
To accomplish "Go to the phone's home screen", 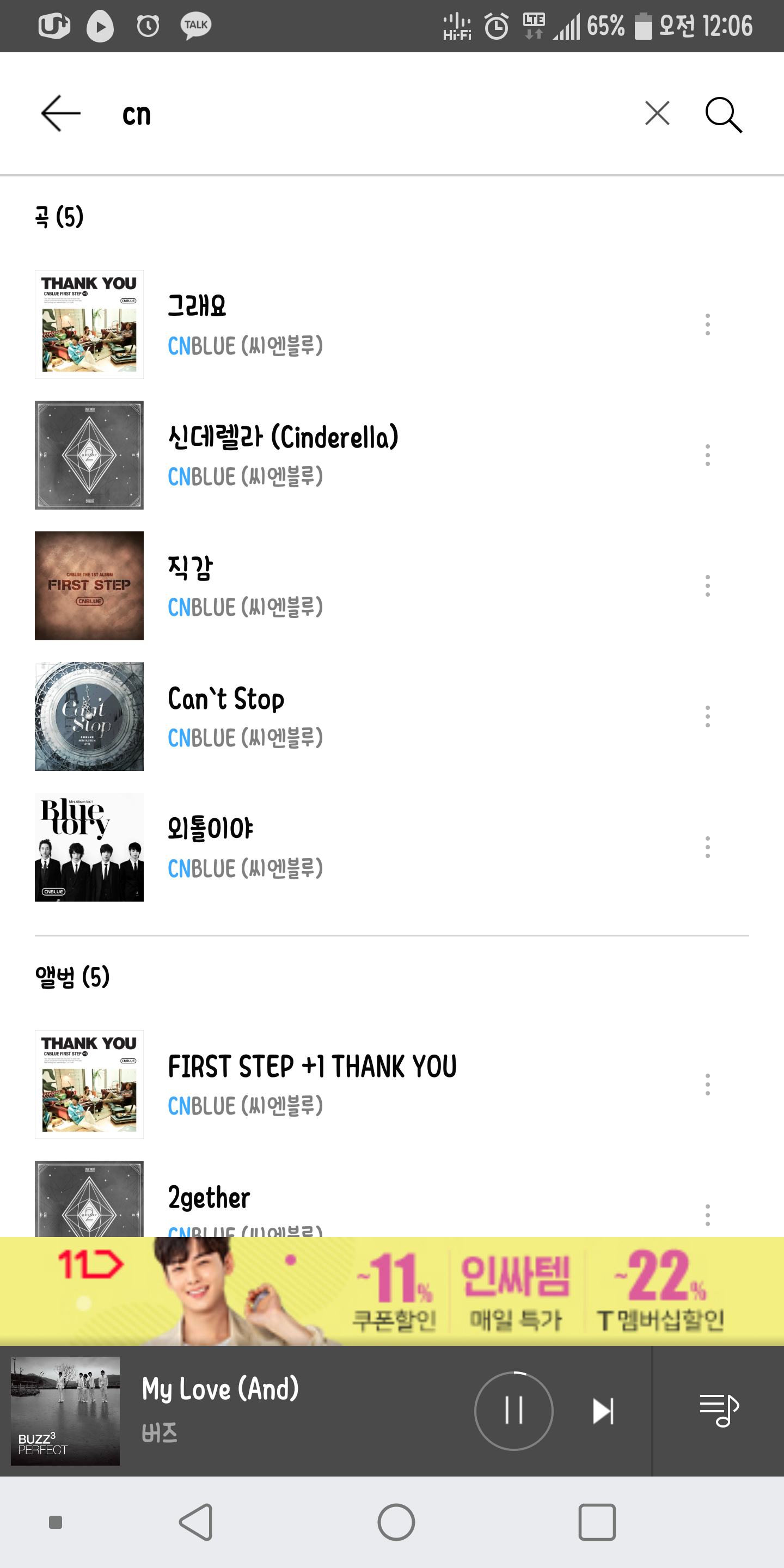I will (396, 1522).
